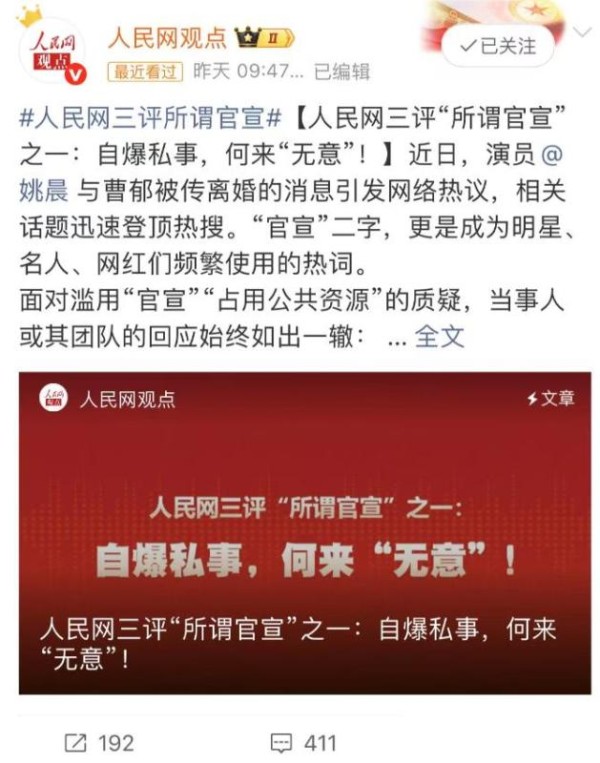This screenshot has height=763, width=600.
Task: Open comments (411)
Action: tap(304, 743)
